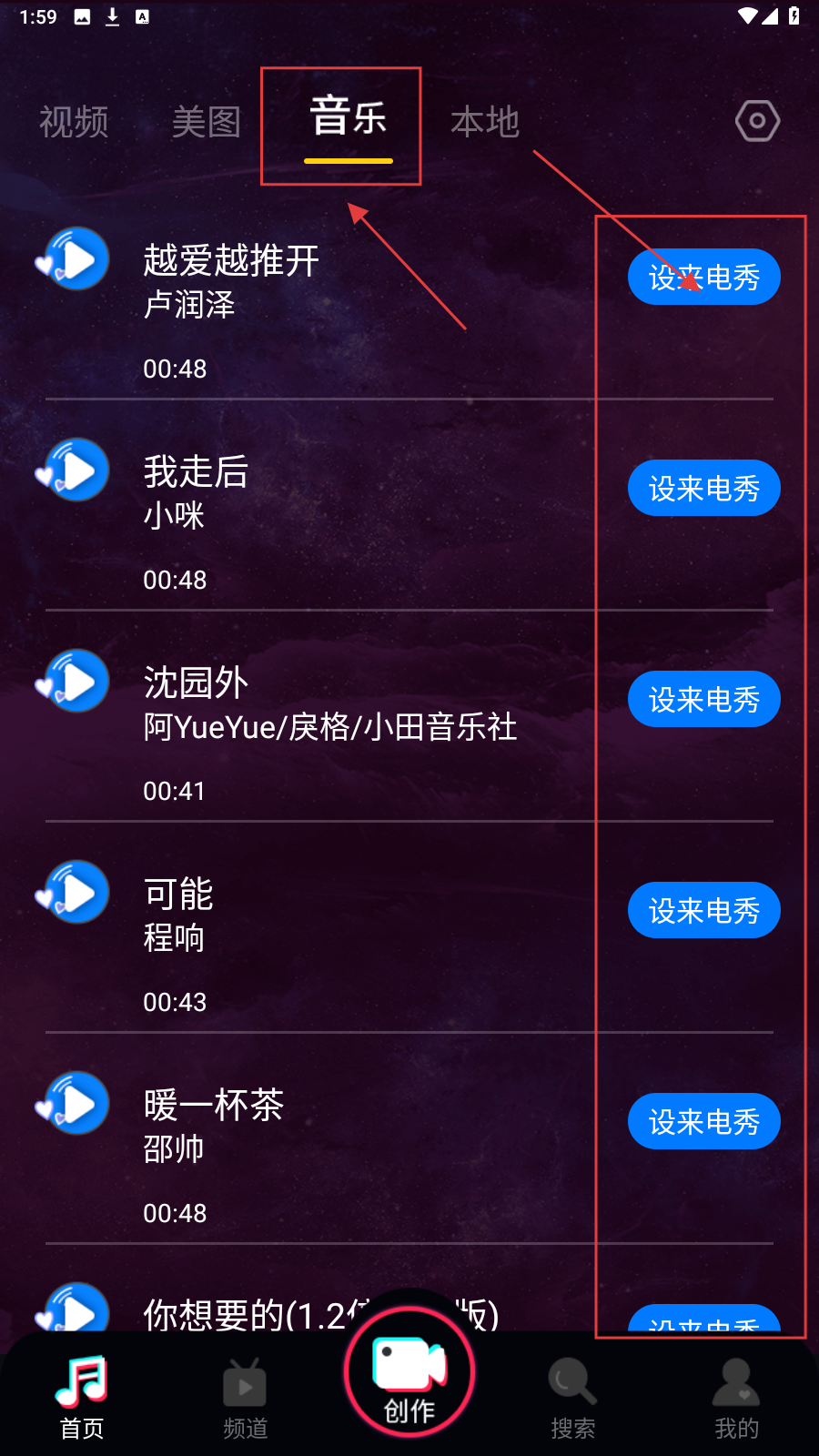Open the 搜索 tab
The height and width of the screenshot is (1456, 819).
tap(573, 1397)
